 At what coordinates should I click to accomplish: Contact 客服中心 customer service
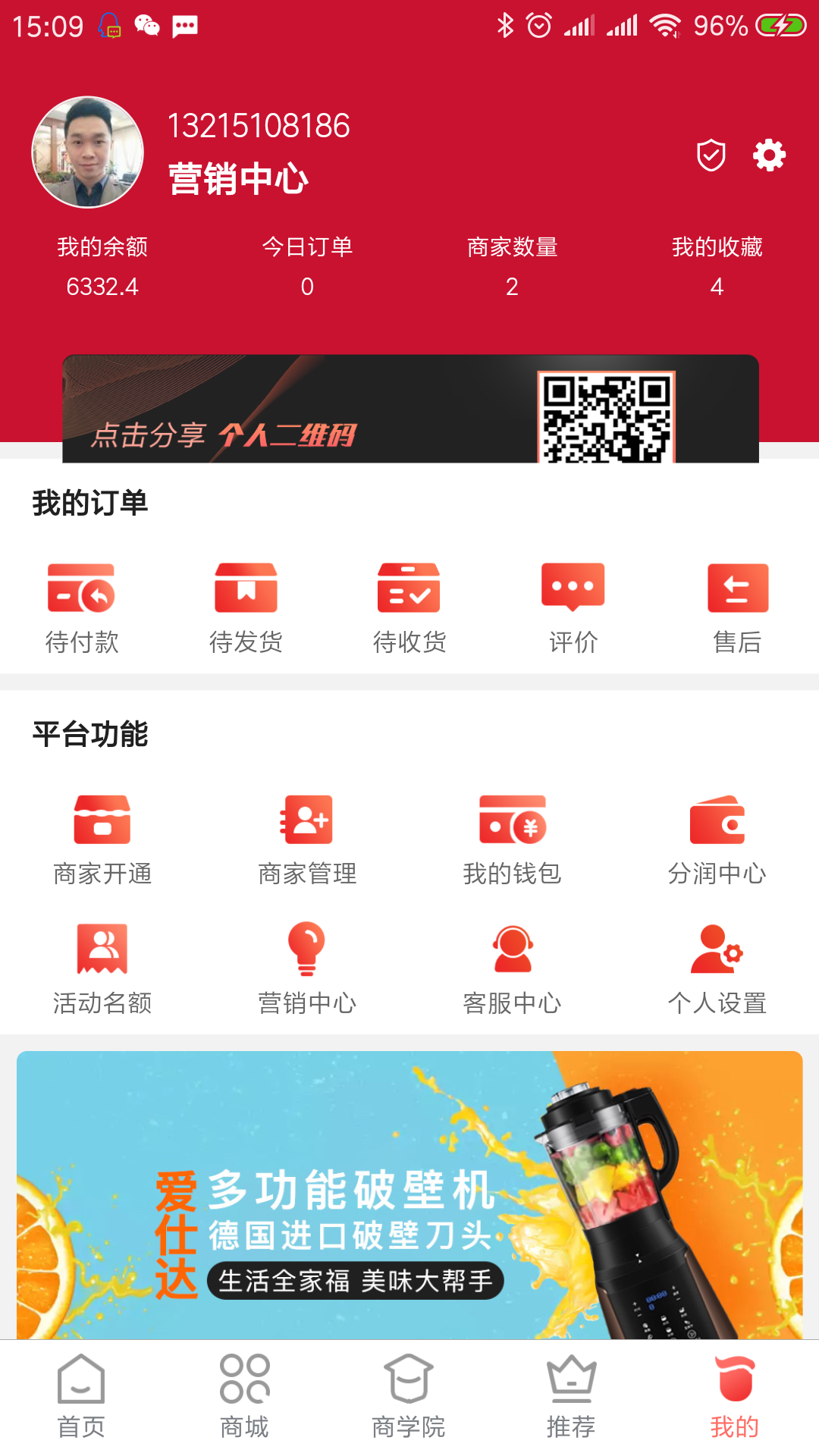click(512, 968)
